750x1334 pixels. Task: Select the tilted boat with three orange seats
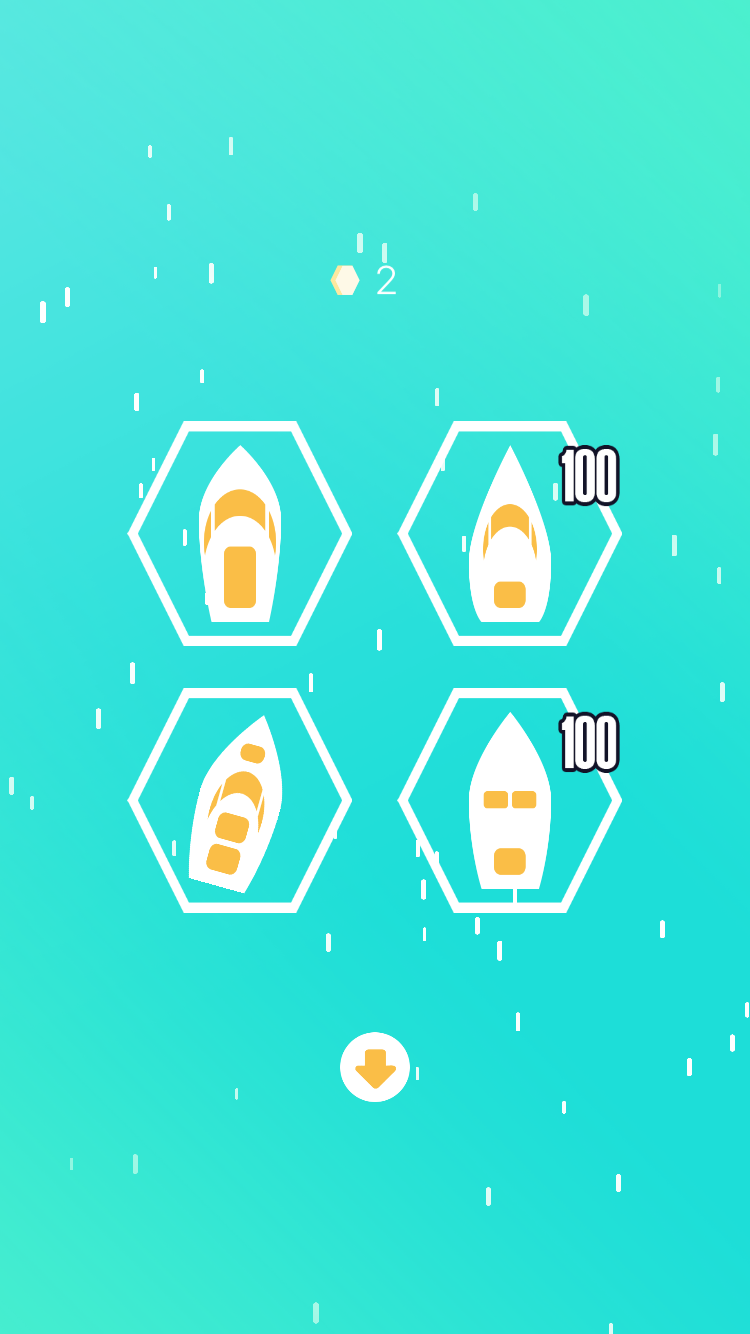[x=238, y=802]
